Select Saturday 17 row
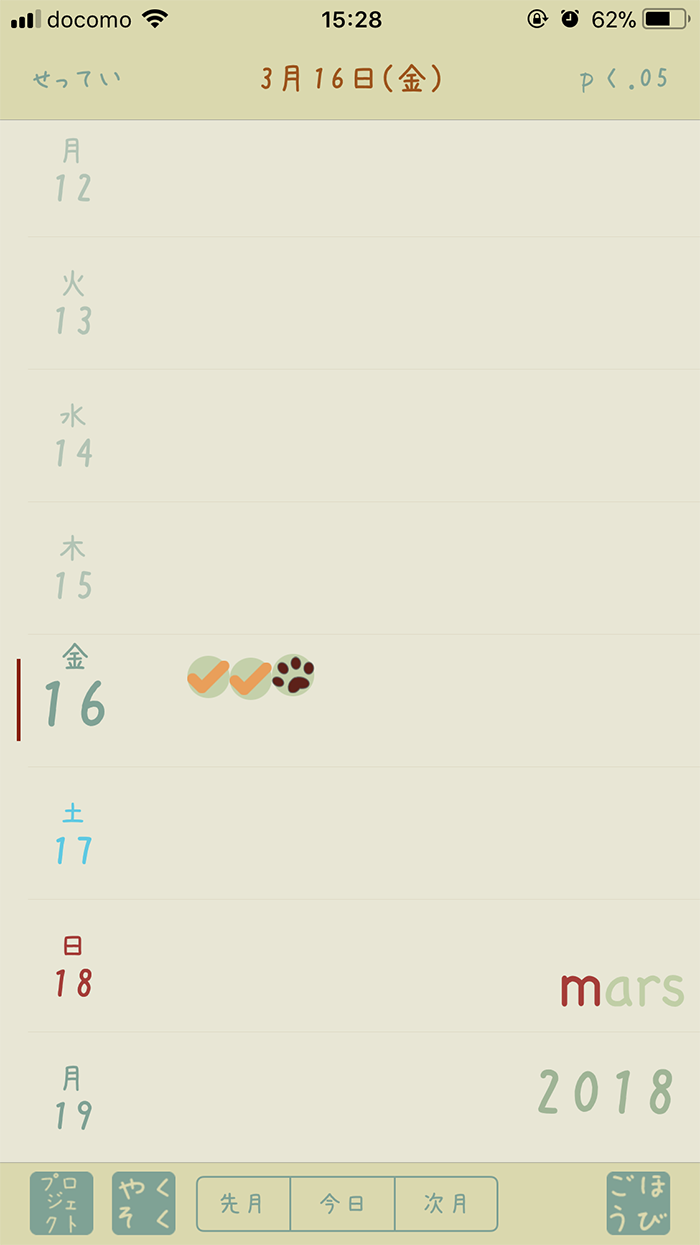The height and width of the screenshot is (1245, 700). [x=363, y=833]
